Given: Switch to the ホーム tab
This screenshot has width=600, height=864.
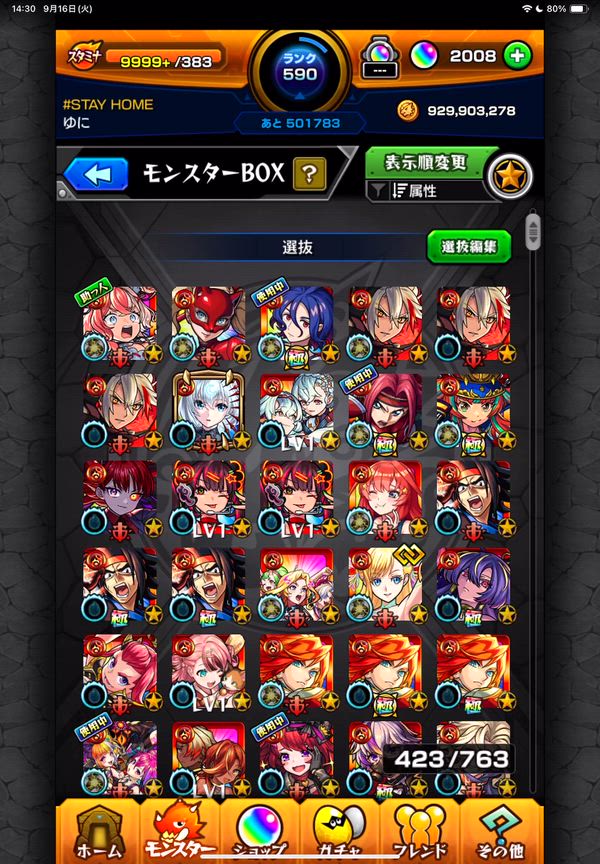Looking at the screenshot, I should (x=98, y=832).
